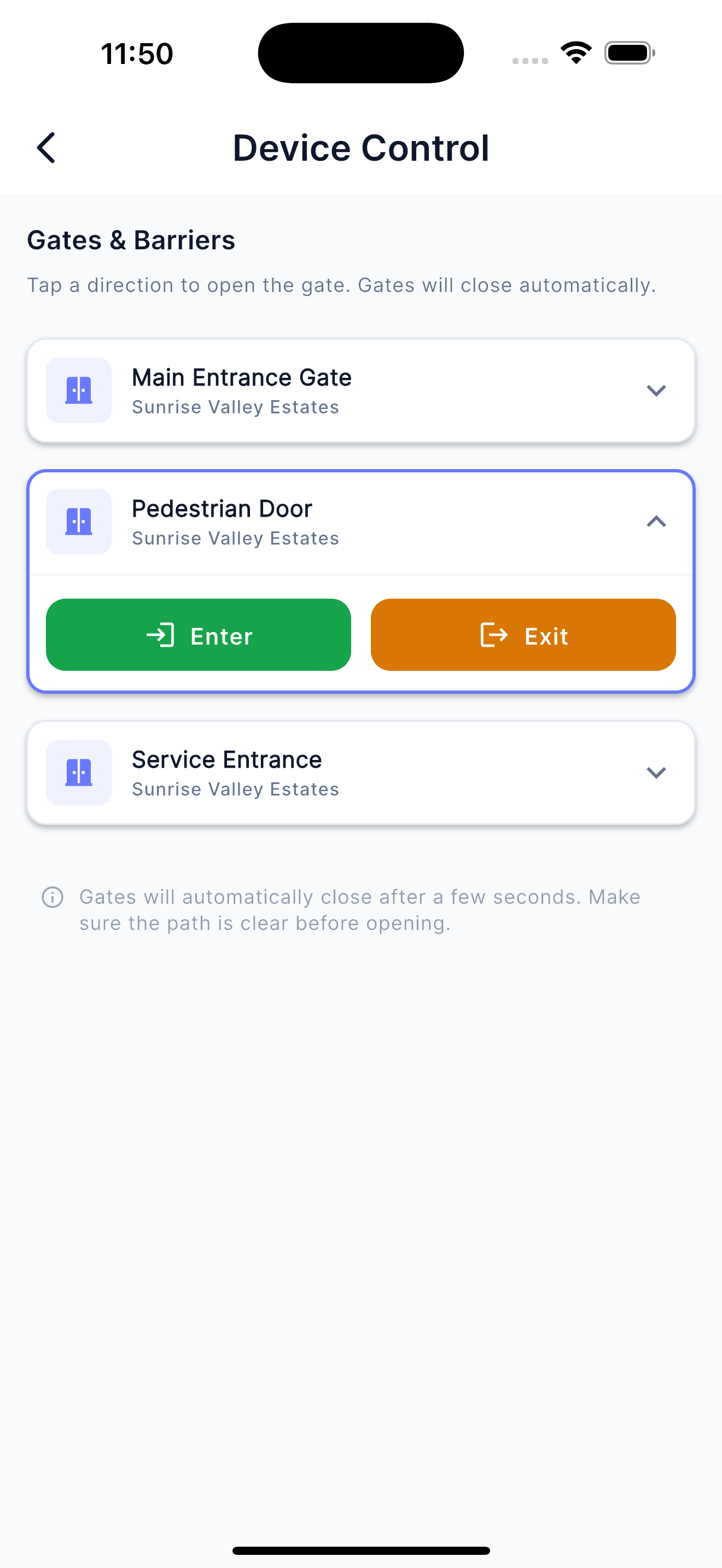
Task: Tap the Device Control title
Action: click(x=360, y=147)
